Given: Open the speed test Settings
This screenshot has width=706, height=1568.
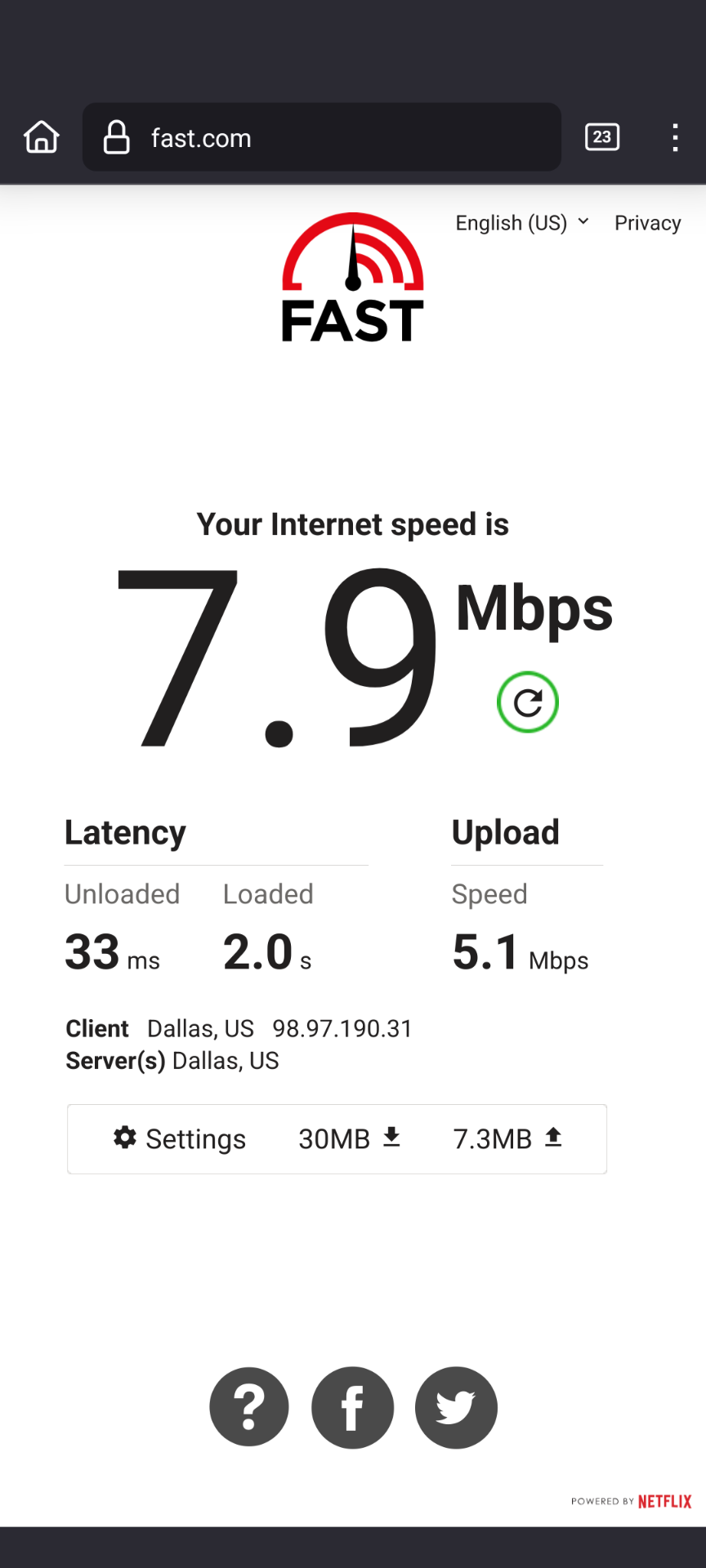Looking at the screenshot, I should (x=180, y=1138).
